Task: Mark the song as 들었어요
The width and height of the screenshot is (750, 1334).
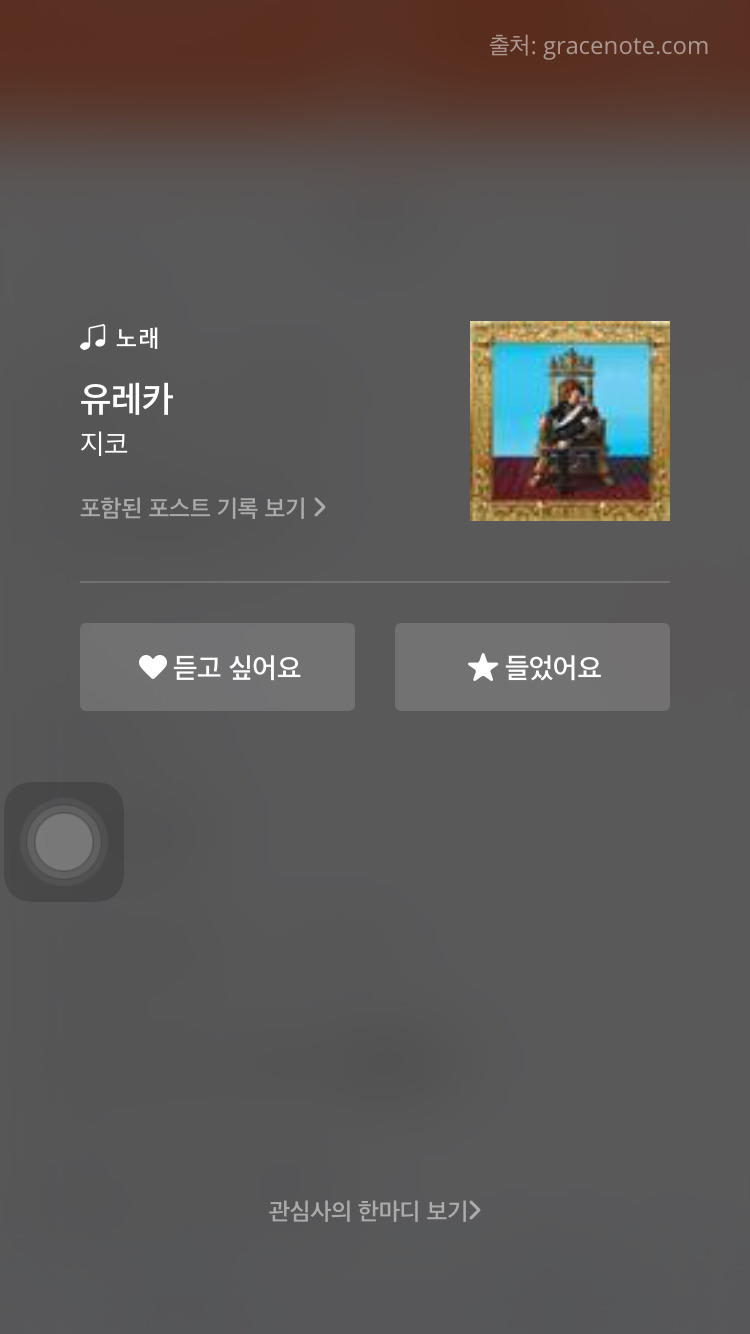Action: click(532, 667)
